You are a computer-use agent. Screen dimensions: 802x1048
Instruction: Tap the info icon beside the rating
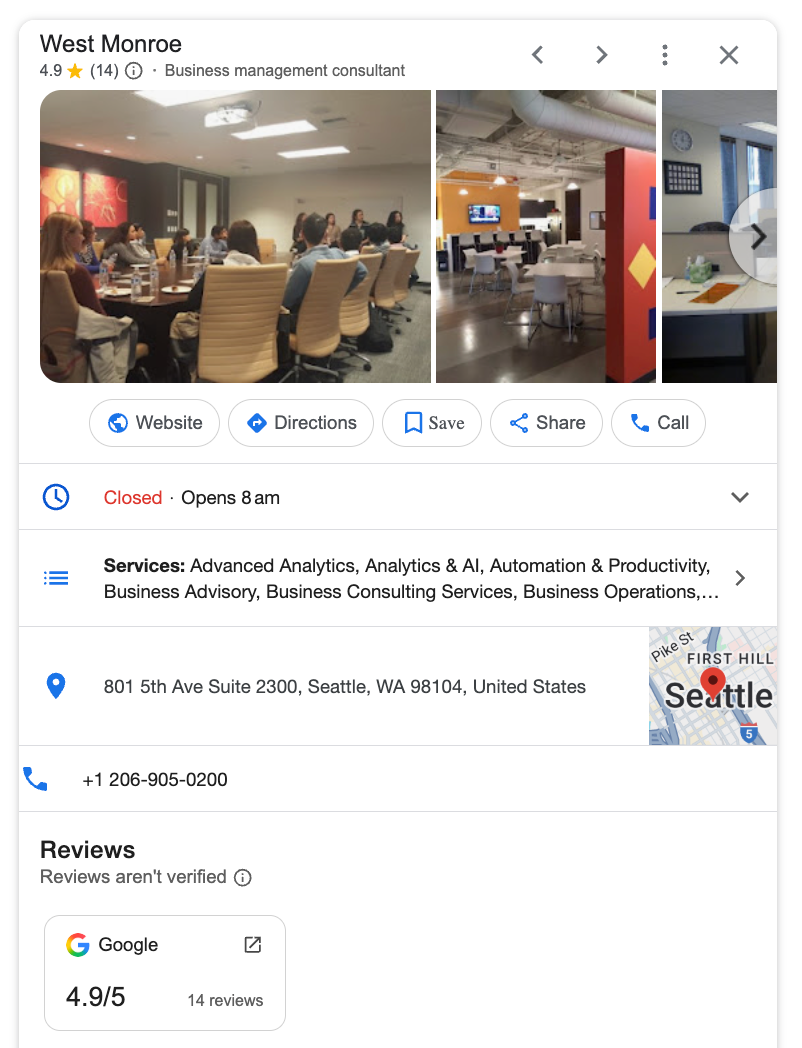[134, 71]
